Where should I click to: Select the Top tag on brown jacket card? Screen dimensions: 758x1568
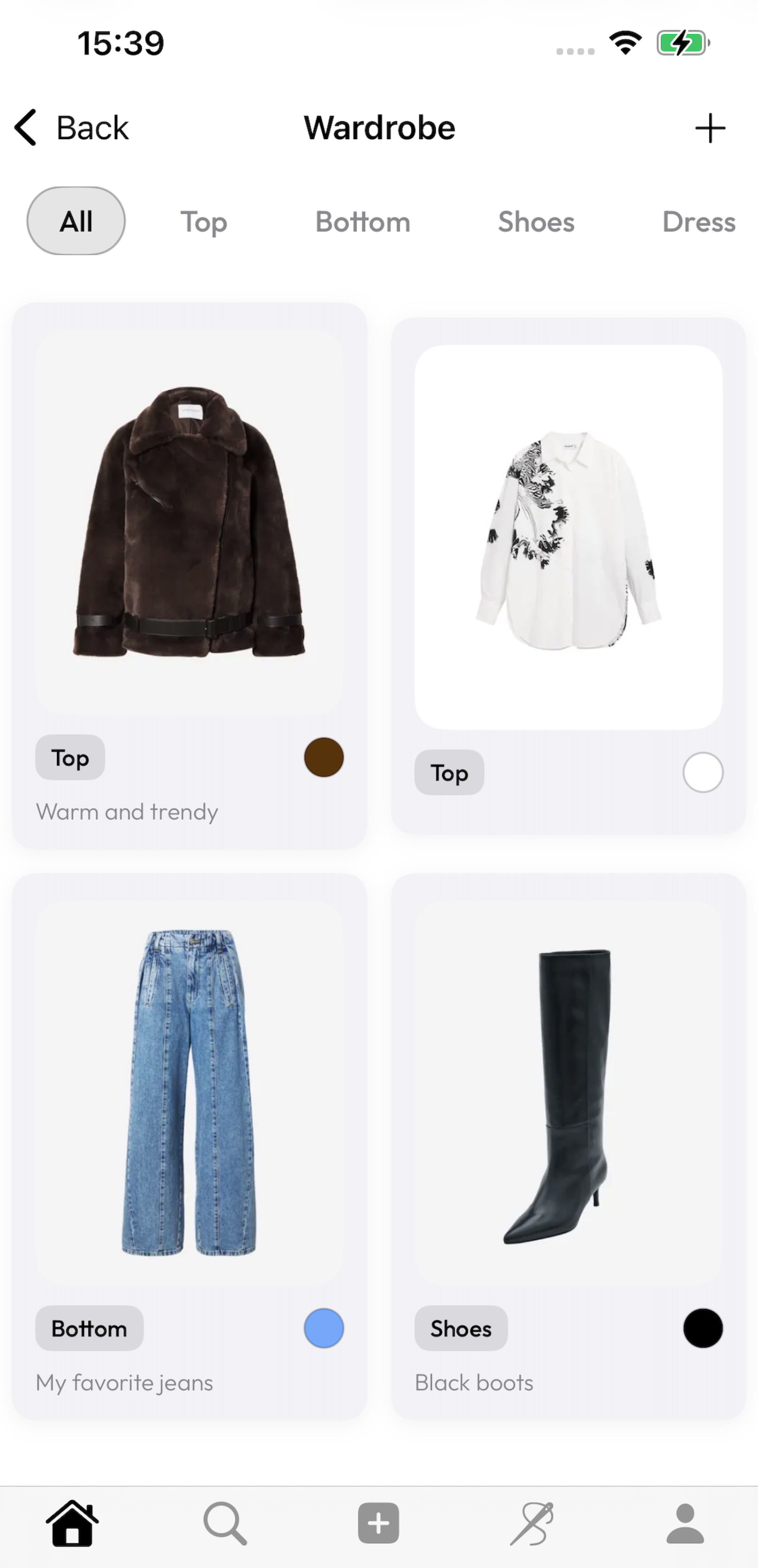pos(69,757)
